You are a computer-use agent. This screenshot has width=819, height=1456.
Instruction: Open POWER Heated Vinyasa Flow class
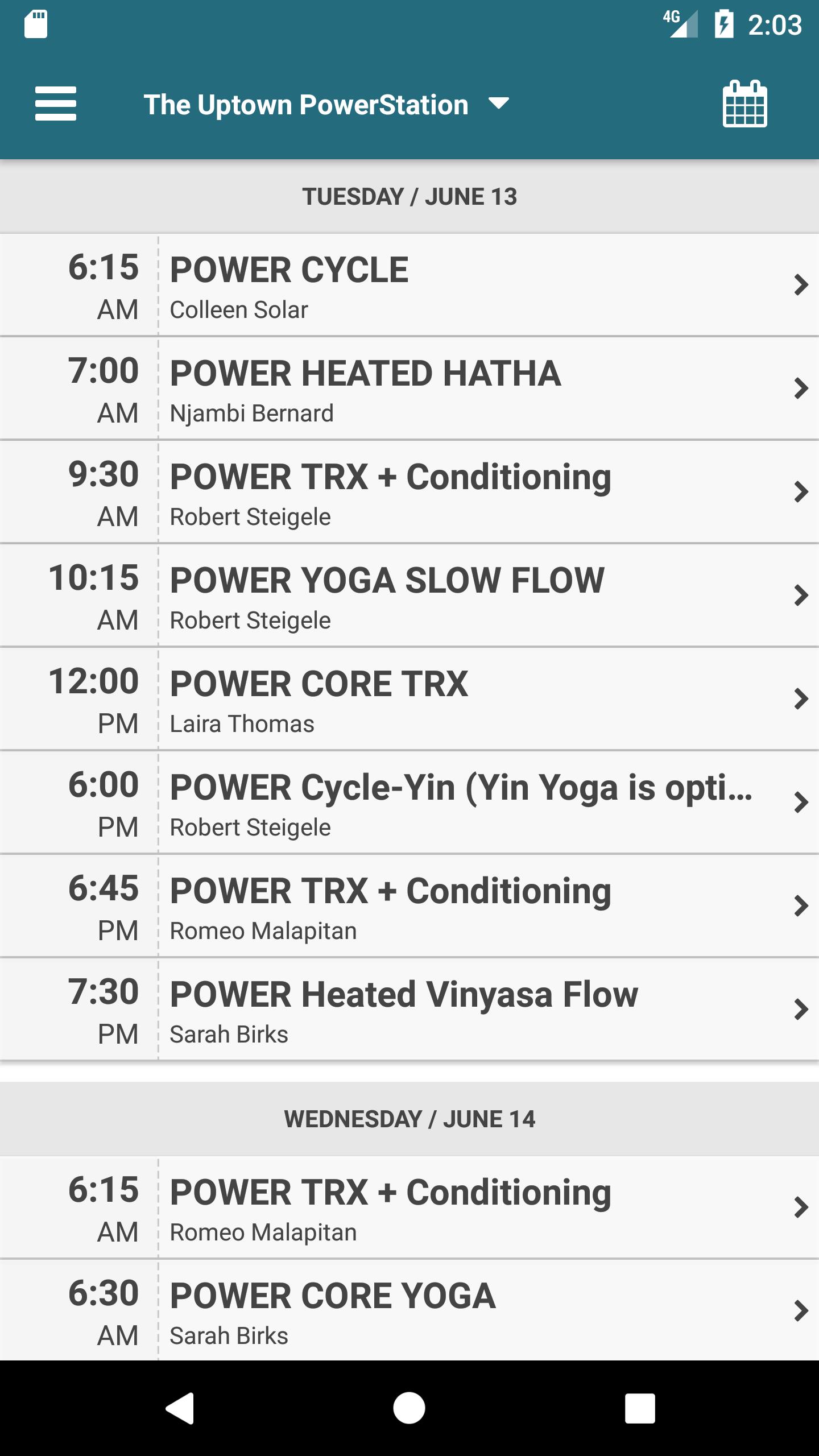[x=409, y=1010]
